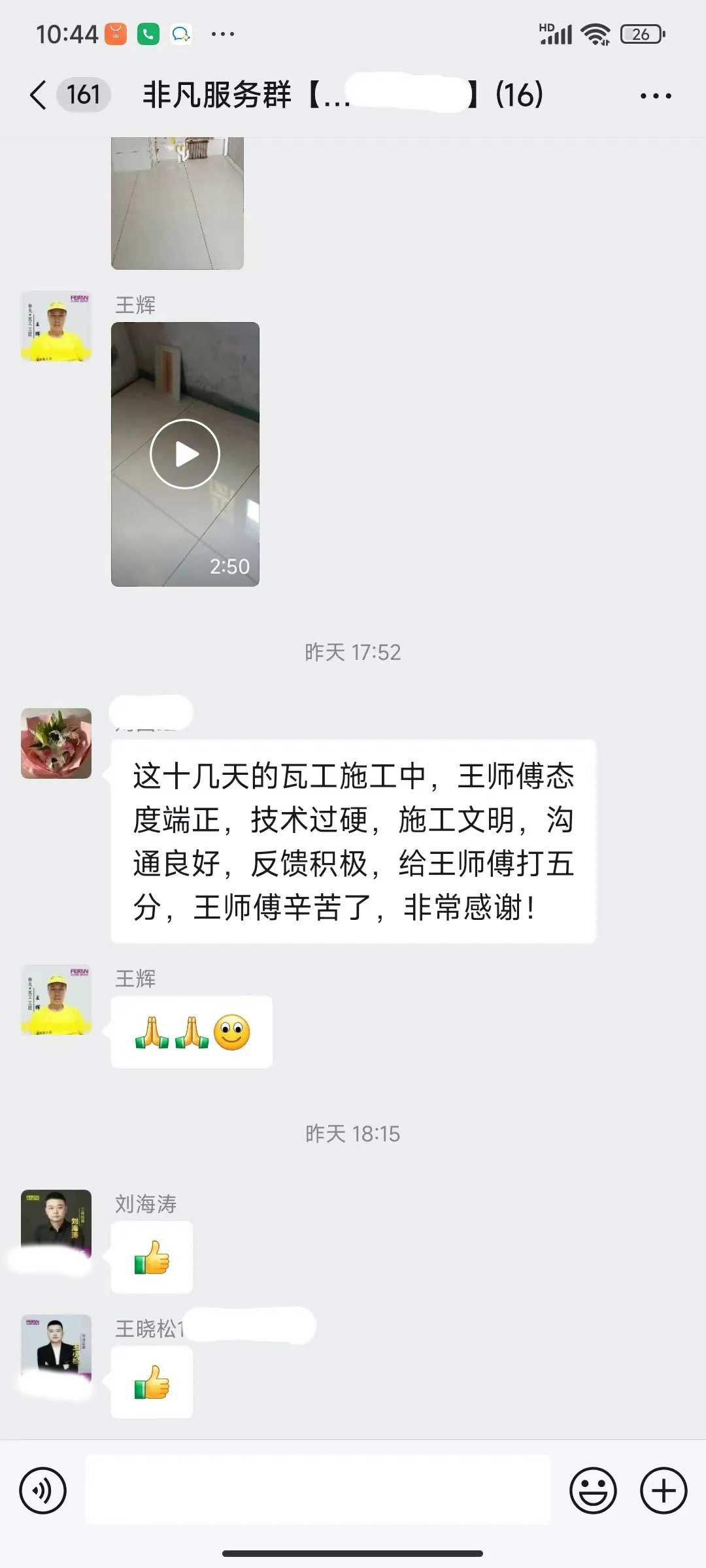
Task: Go back to the chat list
Action: (39, 95)
